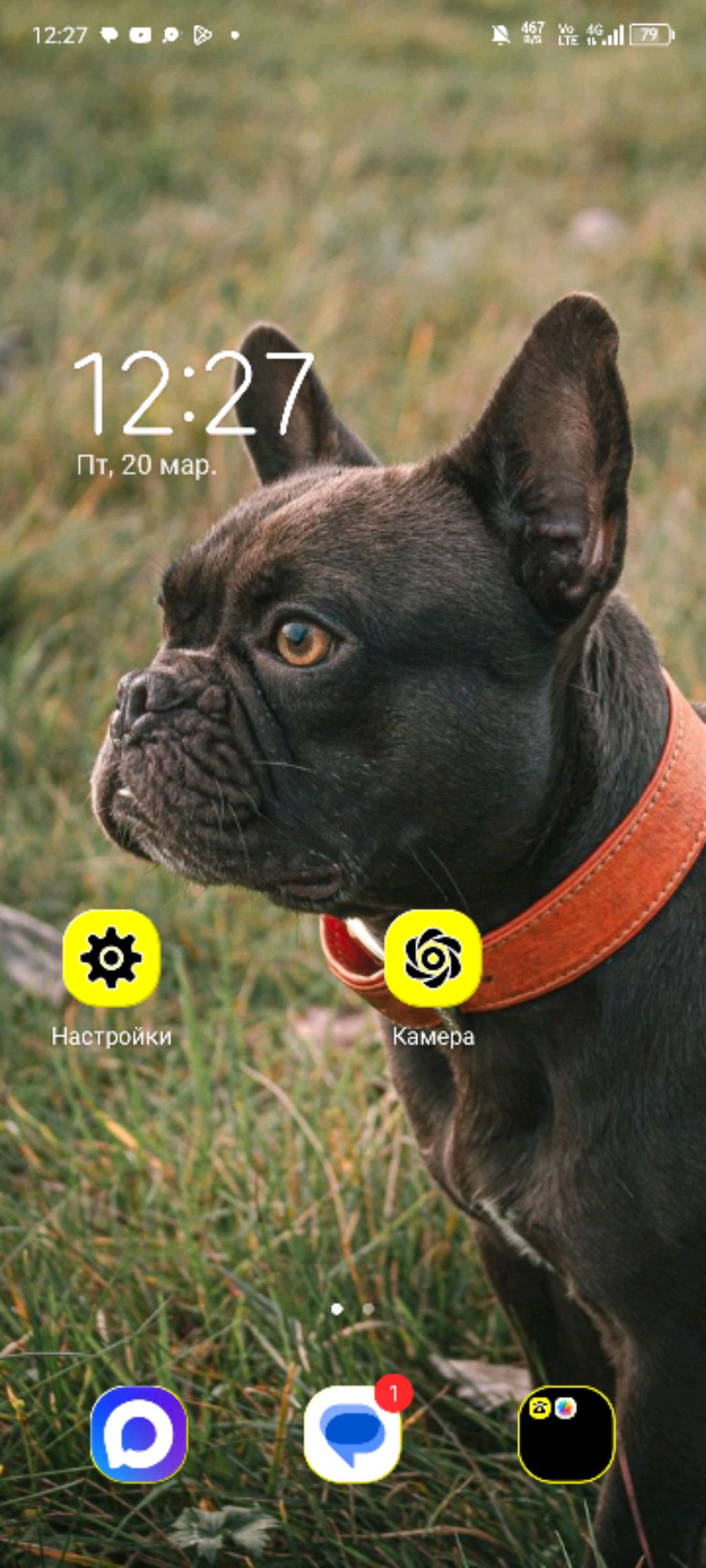Viewport: 706px width, 1568px height.
Task: Open Messages app with one unread badge
Action: pyautogui.click(x=352, y=1434)
